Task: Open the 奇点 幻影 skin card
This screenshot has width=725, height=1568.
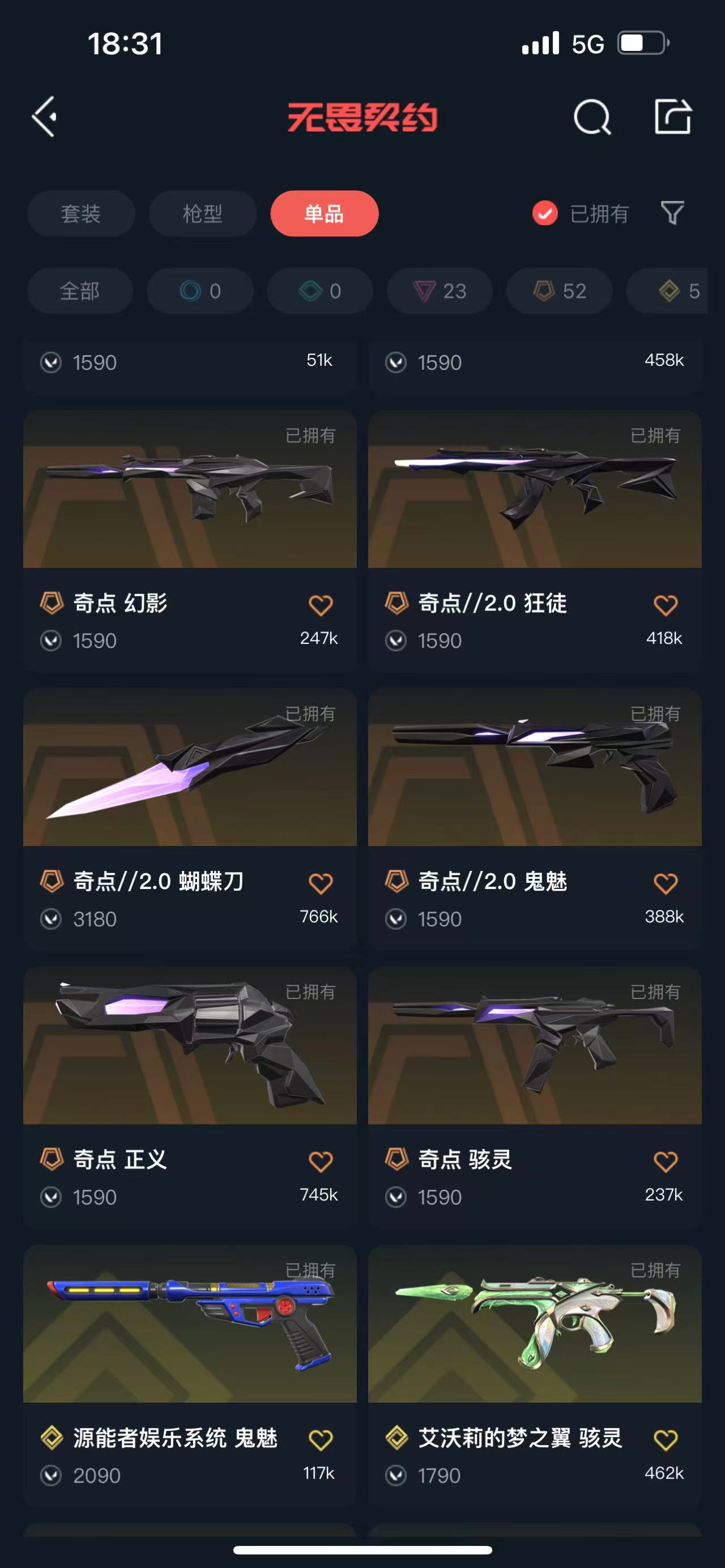Action: 189,490
